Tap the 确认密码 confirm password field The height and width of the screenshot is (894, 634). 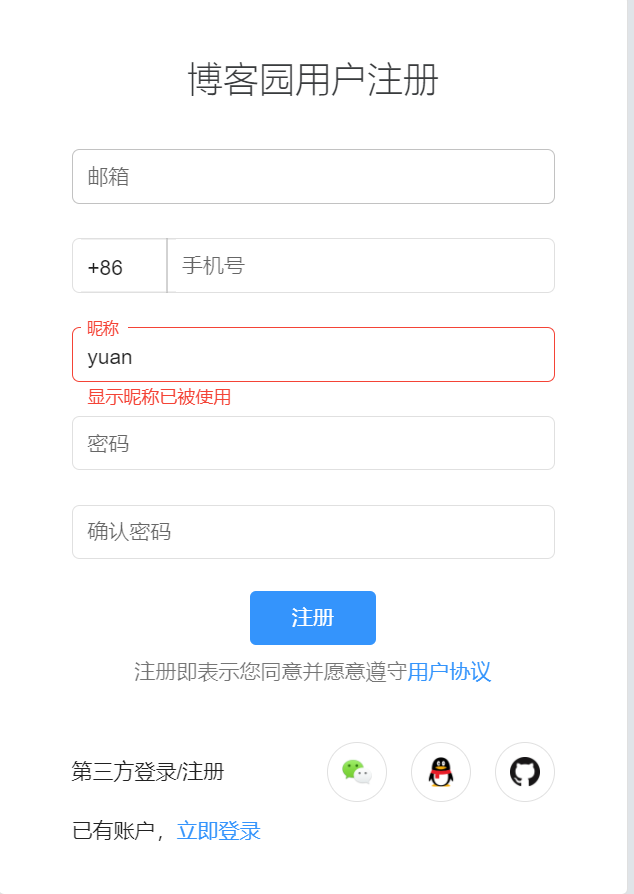tap(313, 532)
